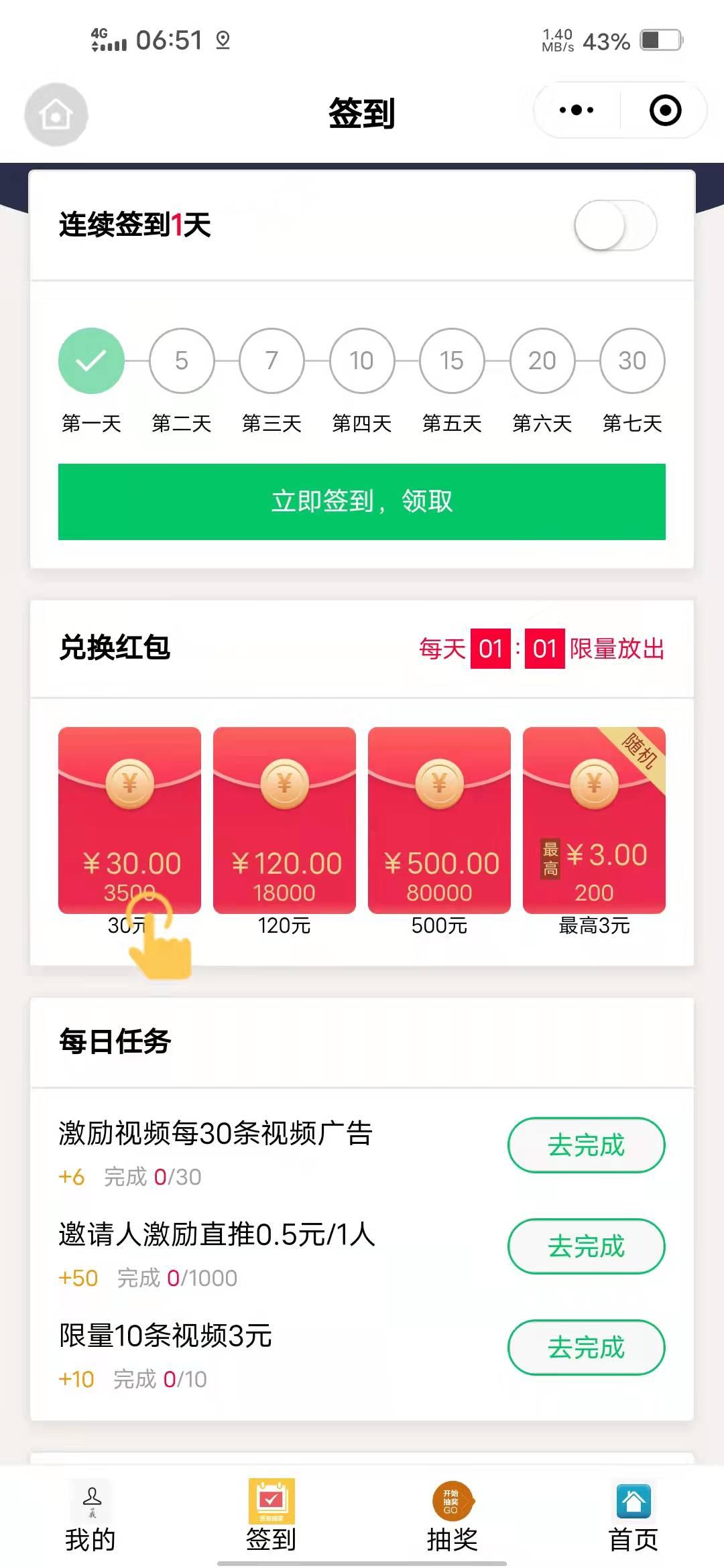Enable the sign-in reminder toggle switch

coord(614,226)
